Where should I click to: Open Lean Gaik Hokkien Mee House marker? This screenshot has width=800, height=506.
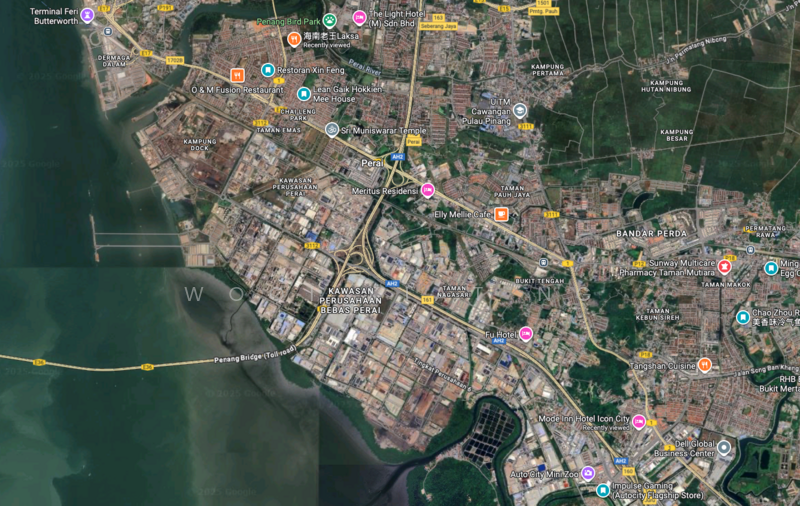[x=303, y=93]
